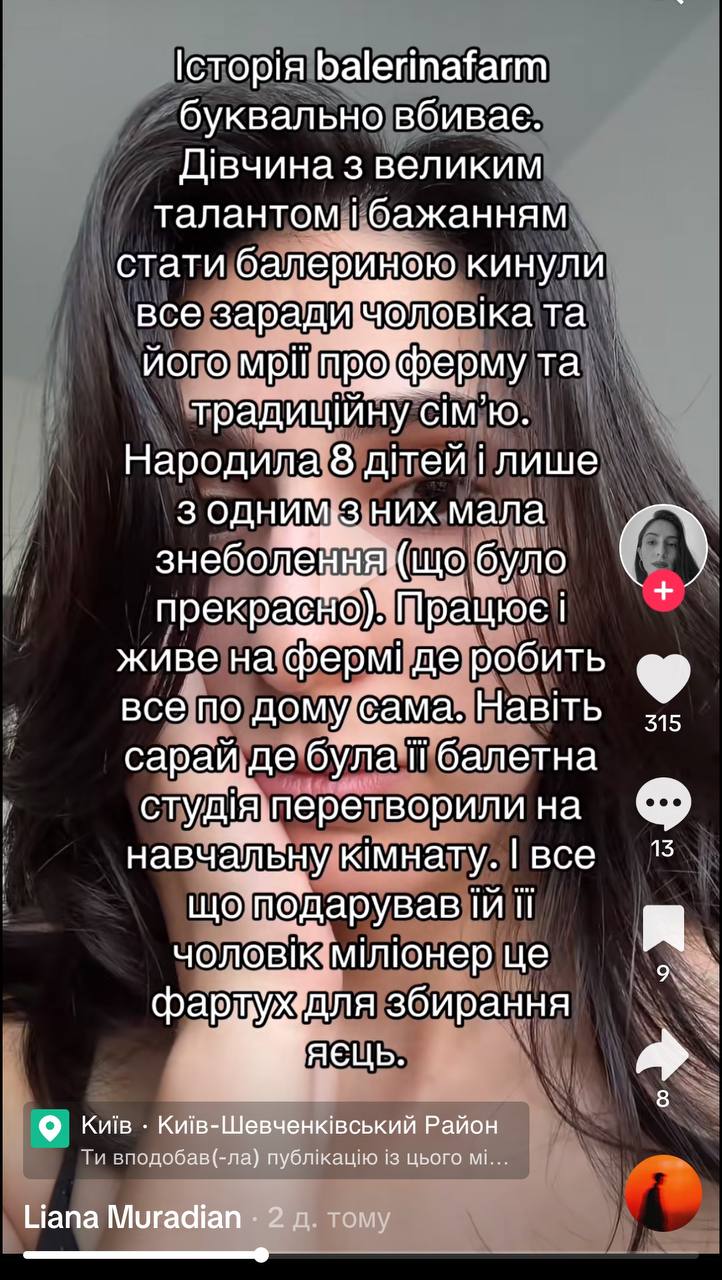Like this video with the heart icon
Screen dimensions: 722x1280
663,680
